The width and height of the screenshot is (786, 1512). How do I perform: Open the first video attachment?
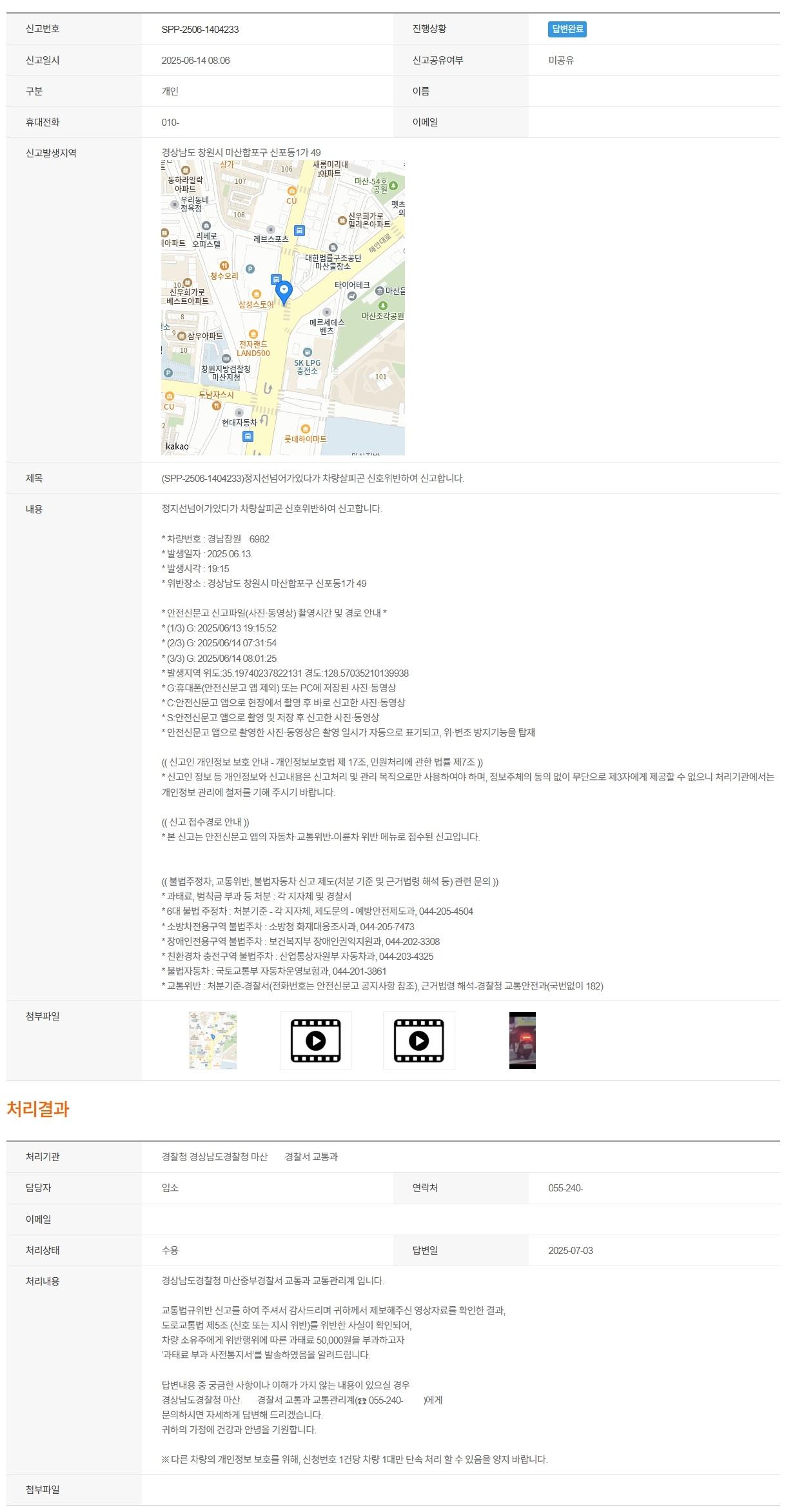315,1040
